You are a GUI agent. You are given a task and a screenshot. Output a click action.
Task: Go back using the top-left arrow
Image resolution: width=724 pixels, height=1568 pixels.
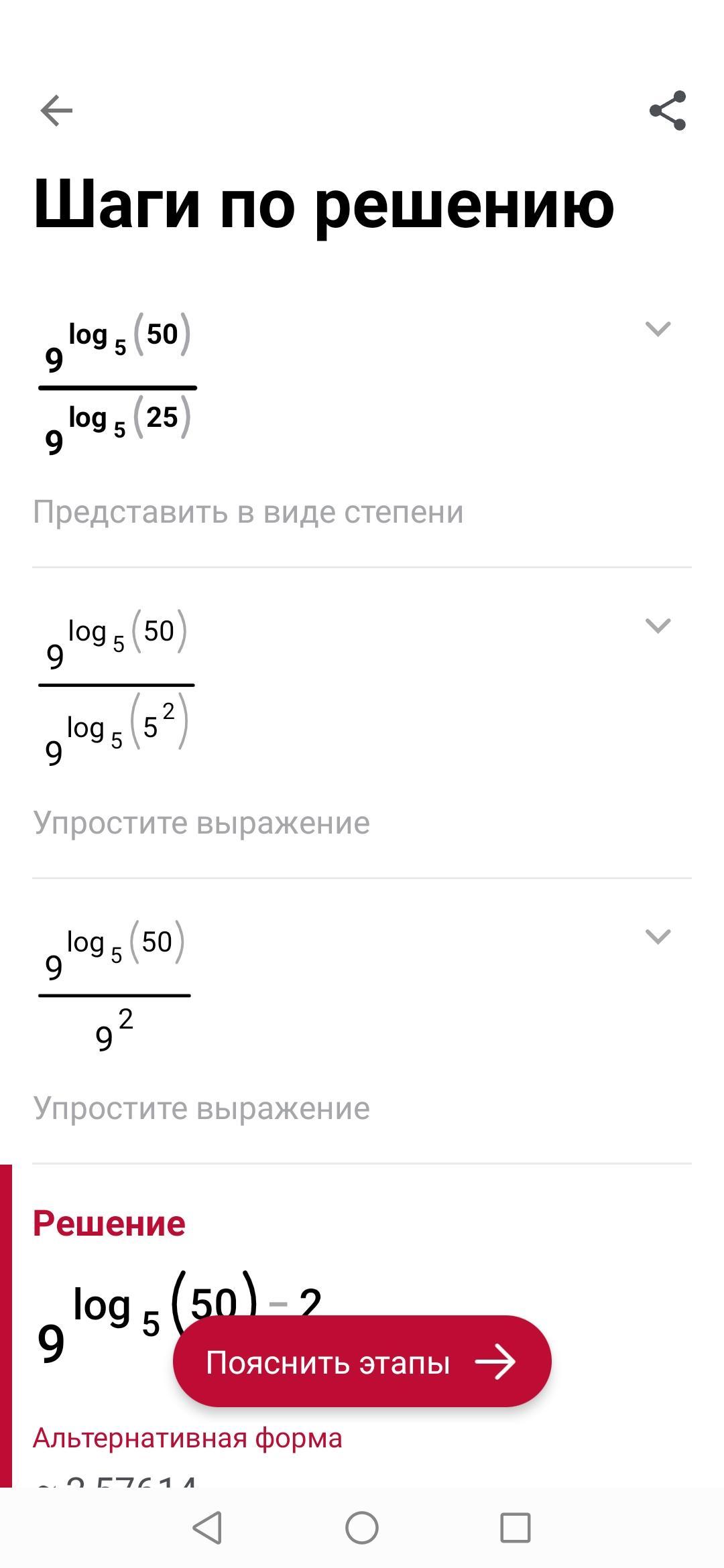[56, 111]
